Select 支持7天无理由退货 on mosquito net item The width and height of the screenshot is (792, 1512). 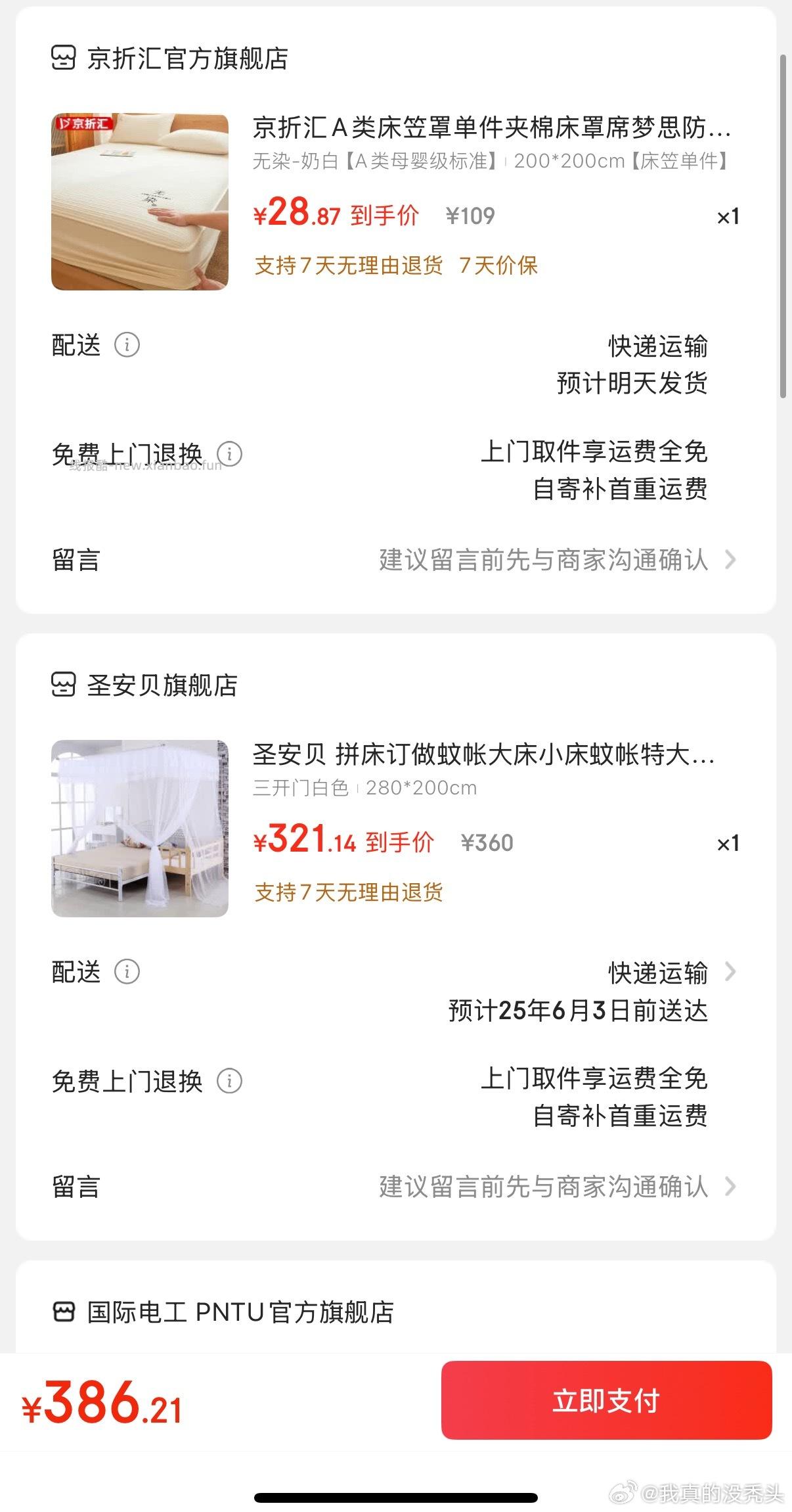348,893
